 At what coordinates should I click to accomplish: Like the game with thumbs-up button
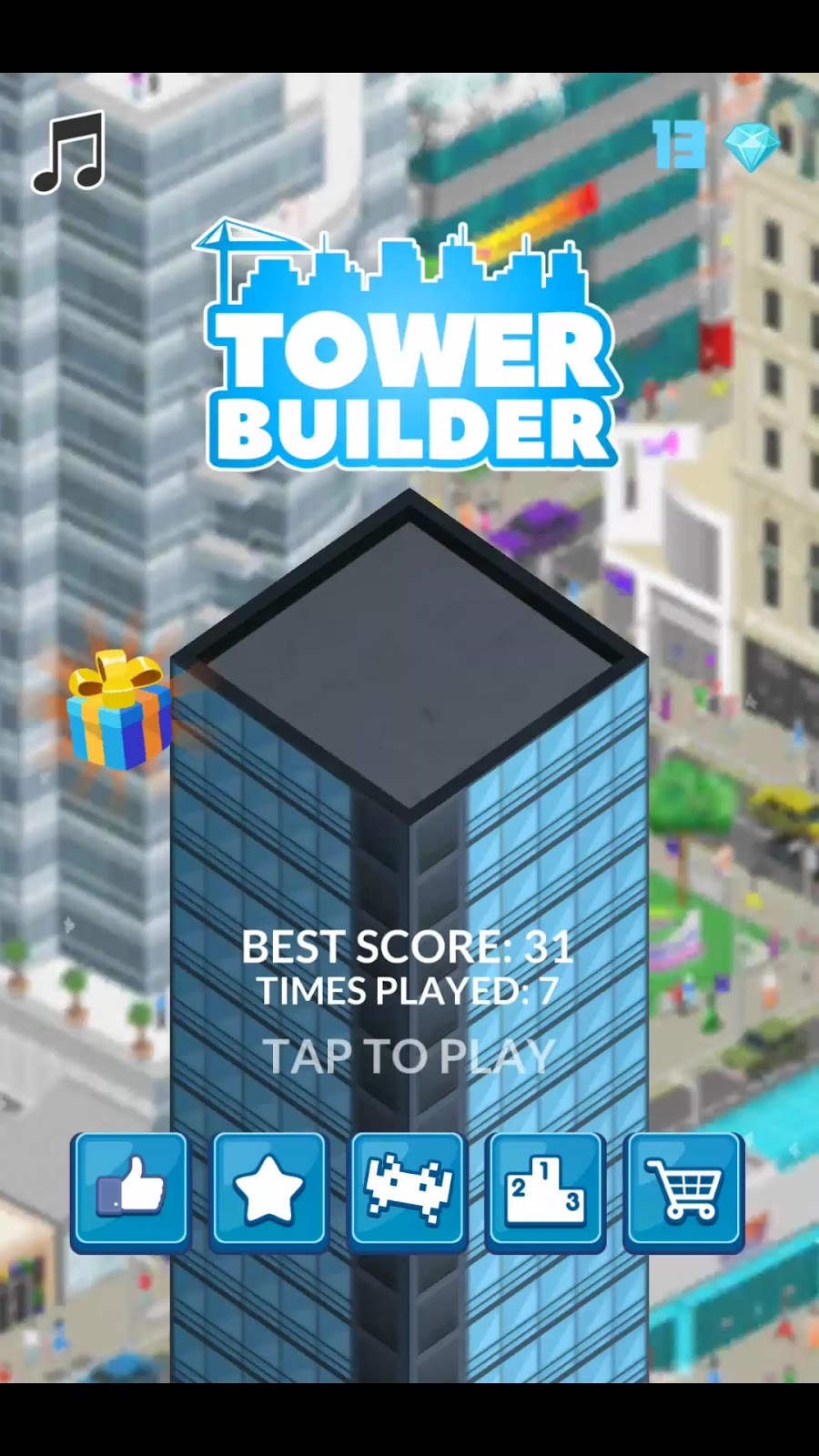pos(130,1189)
